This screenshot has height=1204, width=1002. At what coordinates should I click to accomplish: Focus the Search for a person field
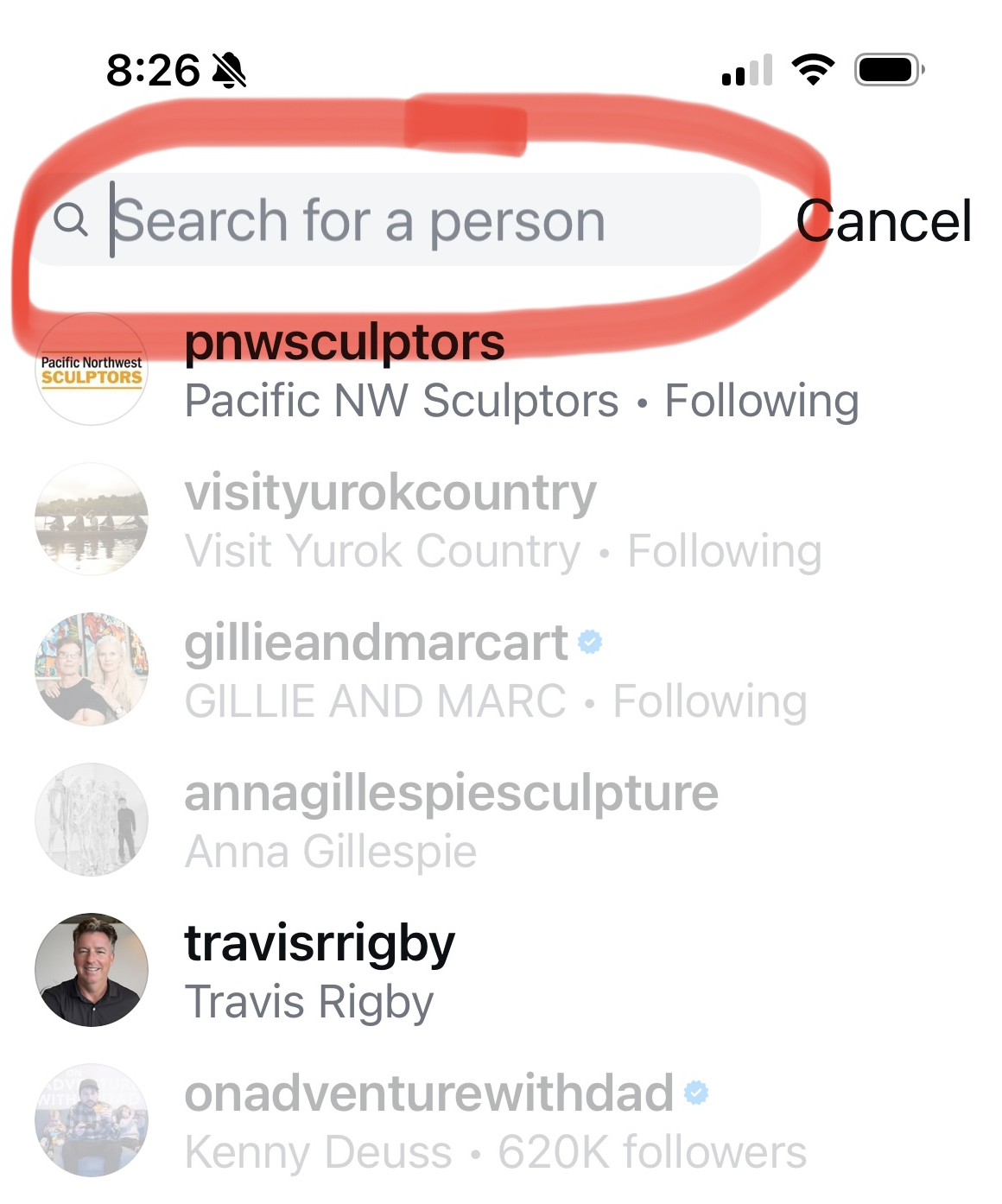[x=397, y=221]
